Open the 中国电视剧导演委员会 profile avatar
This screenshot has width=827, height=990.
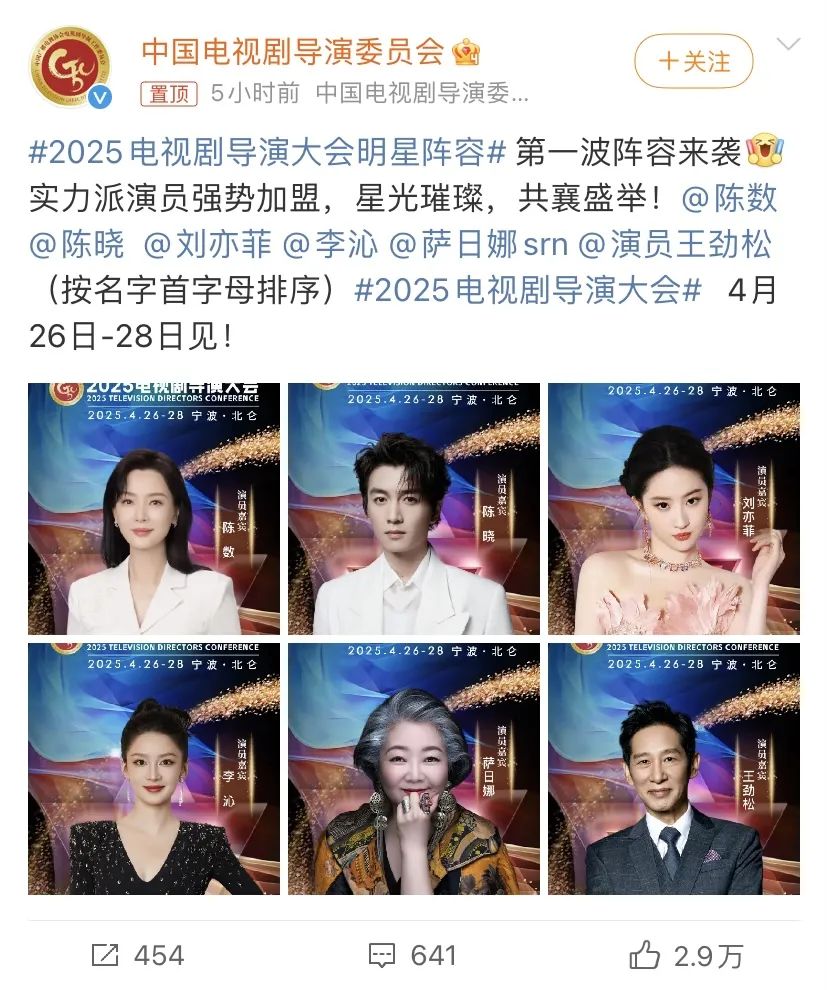click(70, 68)
